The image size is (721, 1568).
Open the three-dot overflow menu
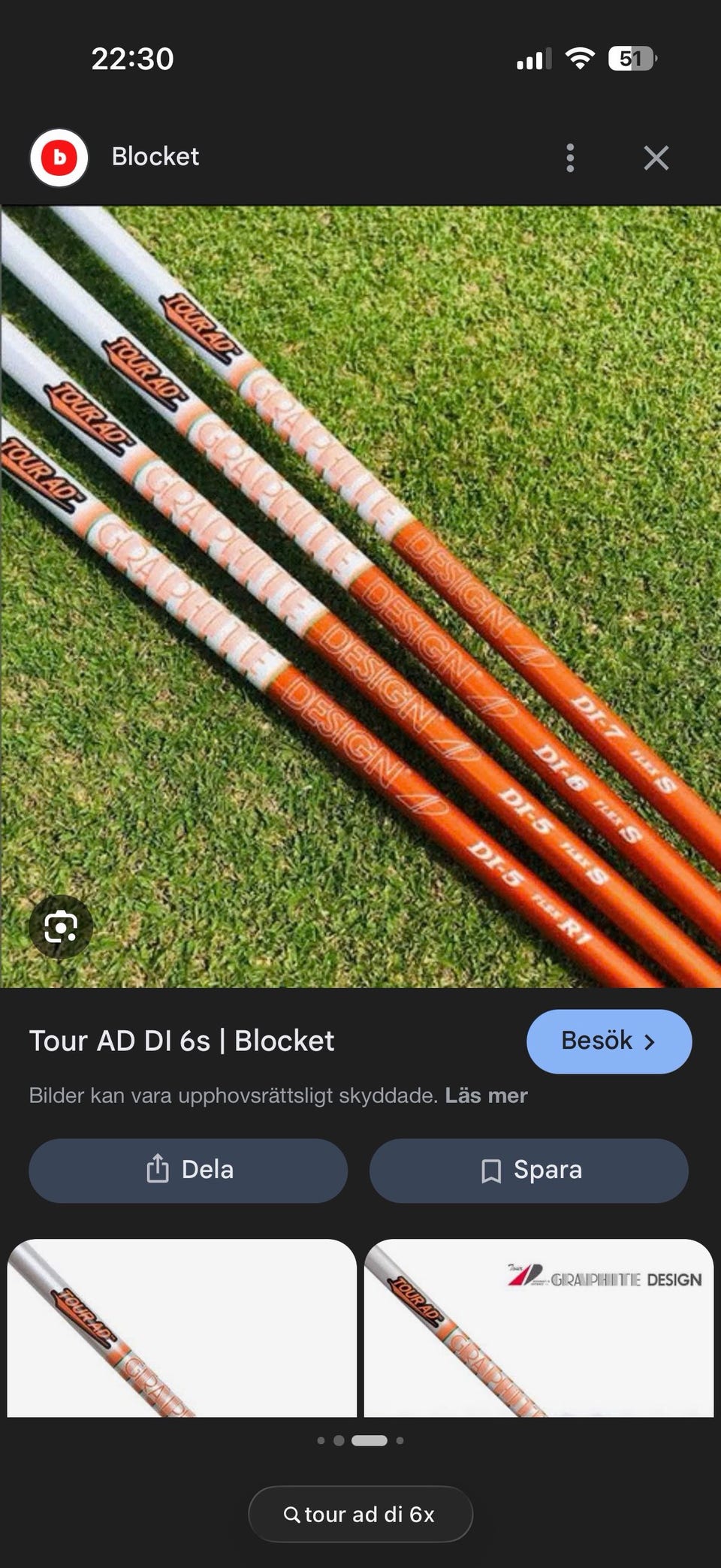570,158
